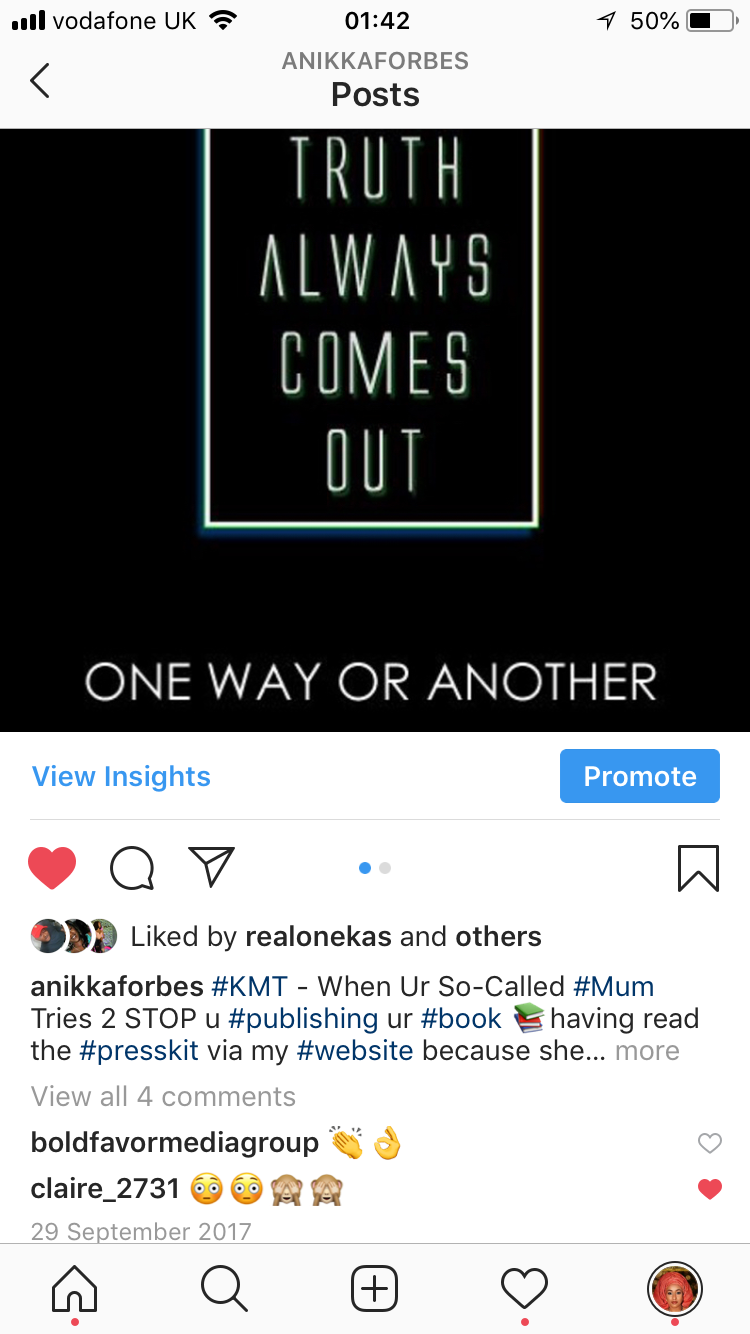
Task: Open the comment bubble icon
Action: pyautogui.click(x=132, y=868)
